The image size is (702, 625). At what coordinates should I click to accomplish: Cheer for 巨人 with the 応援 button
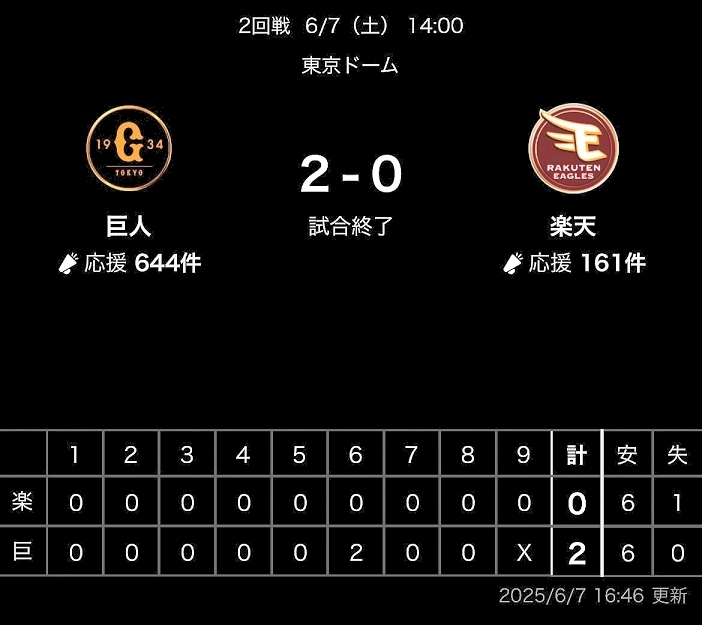pyautogui.click(x=129, y=264)
